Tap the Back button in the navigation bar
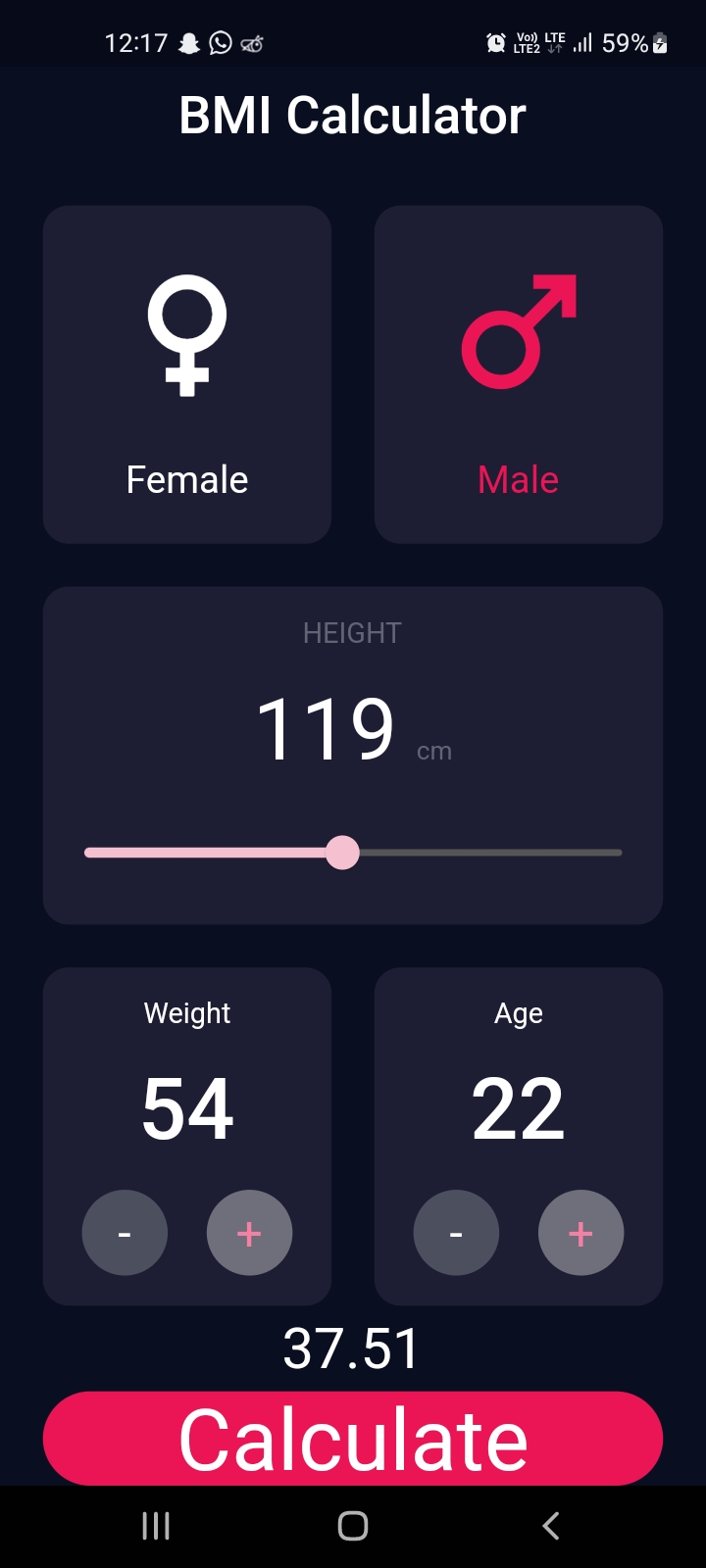This screenshot has height=1568, width=706. click(549, 1525)
